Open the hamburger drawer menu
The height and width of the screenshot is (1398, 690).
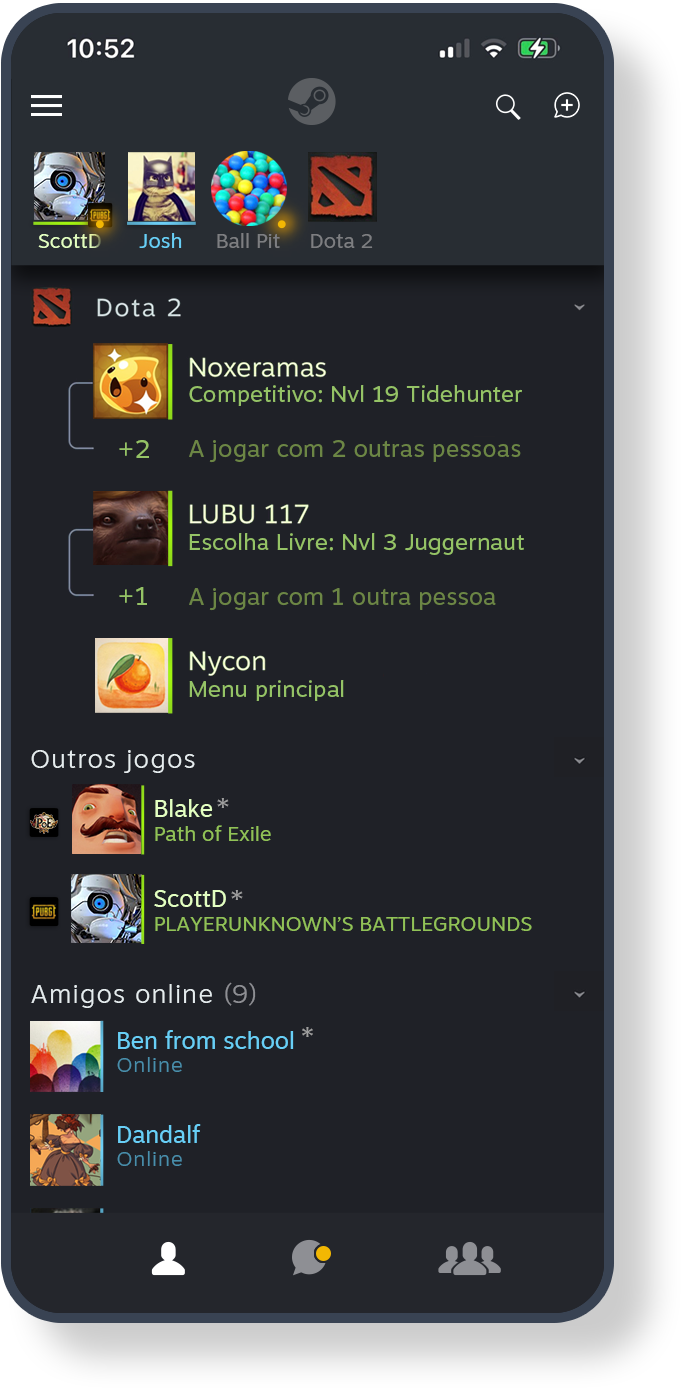(x=47, y=106)
